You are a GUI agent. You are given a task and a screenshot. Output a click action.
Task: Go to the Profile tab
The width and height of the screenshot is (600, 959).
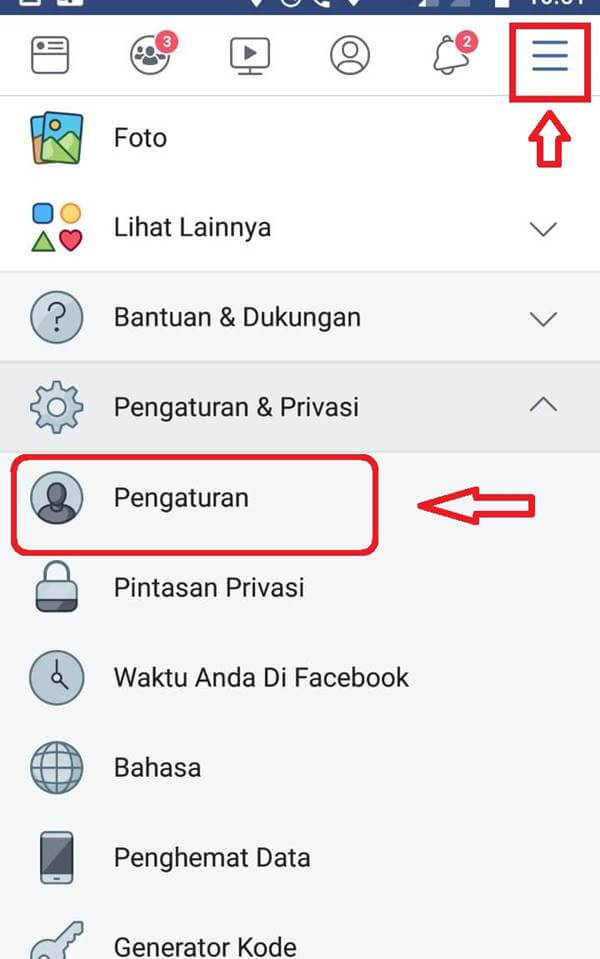click(x=350, y=56)
